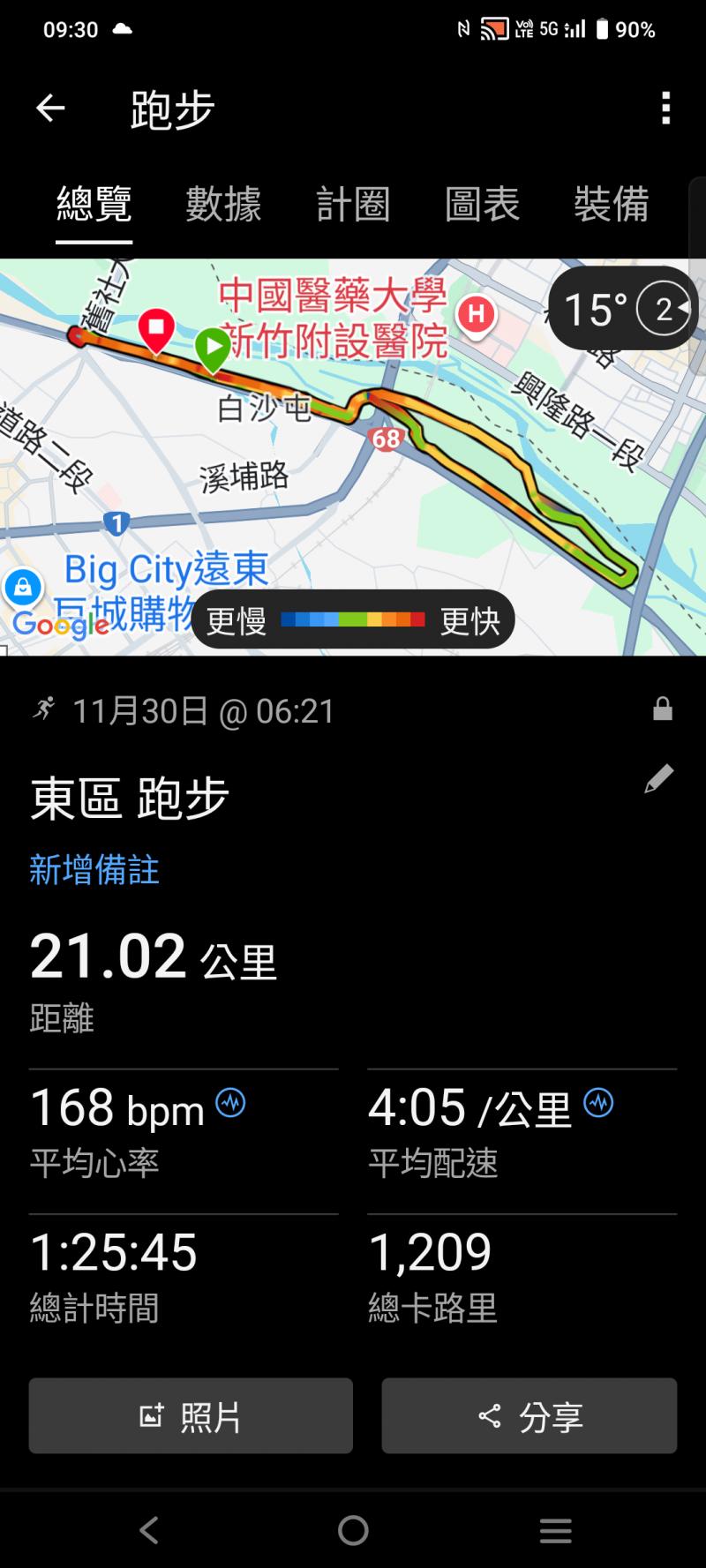Switch to the 數據 tab
This screenshot has width=706, height=1568.
point(223,204)
